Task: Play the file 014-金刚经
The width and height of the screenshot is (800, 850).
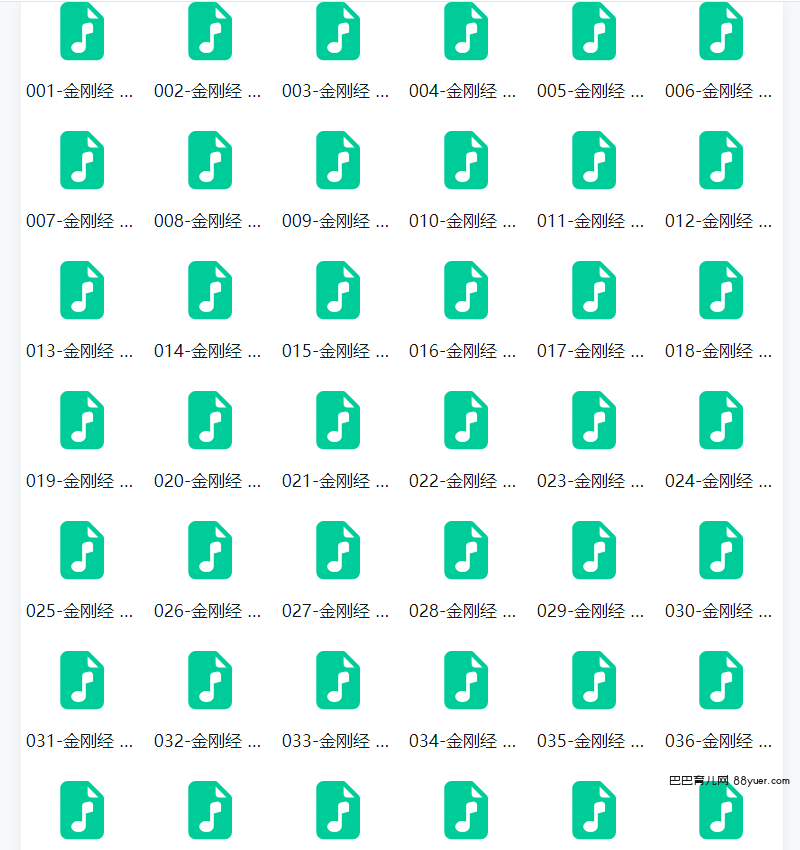Action: click(210, 290)
